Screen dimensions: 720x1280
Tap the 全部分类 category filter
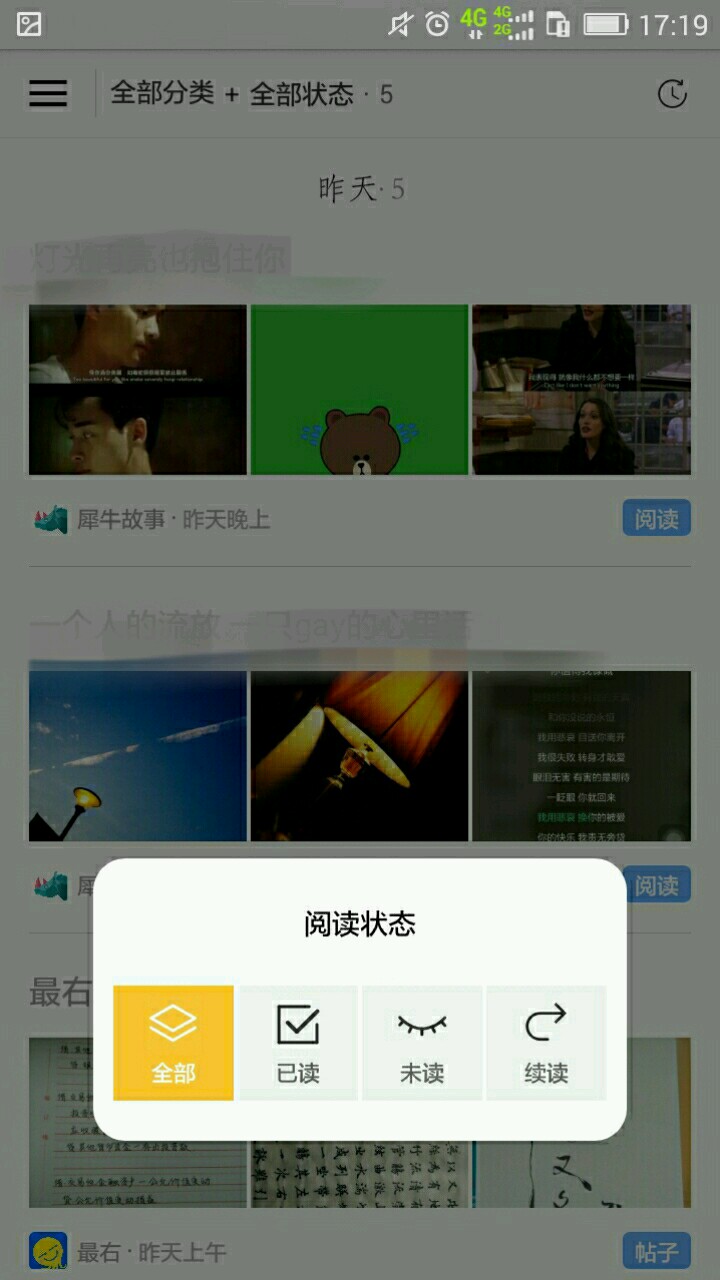coord(162,94)
